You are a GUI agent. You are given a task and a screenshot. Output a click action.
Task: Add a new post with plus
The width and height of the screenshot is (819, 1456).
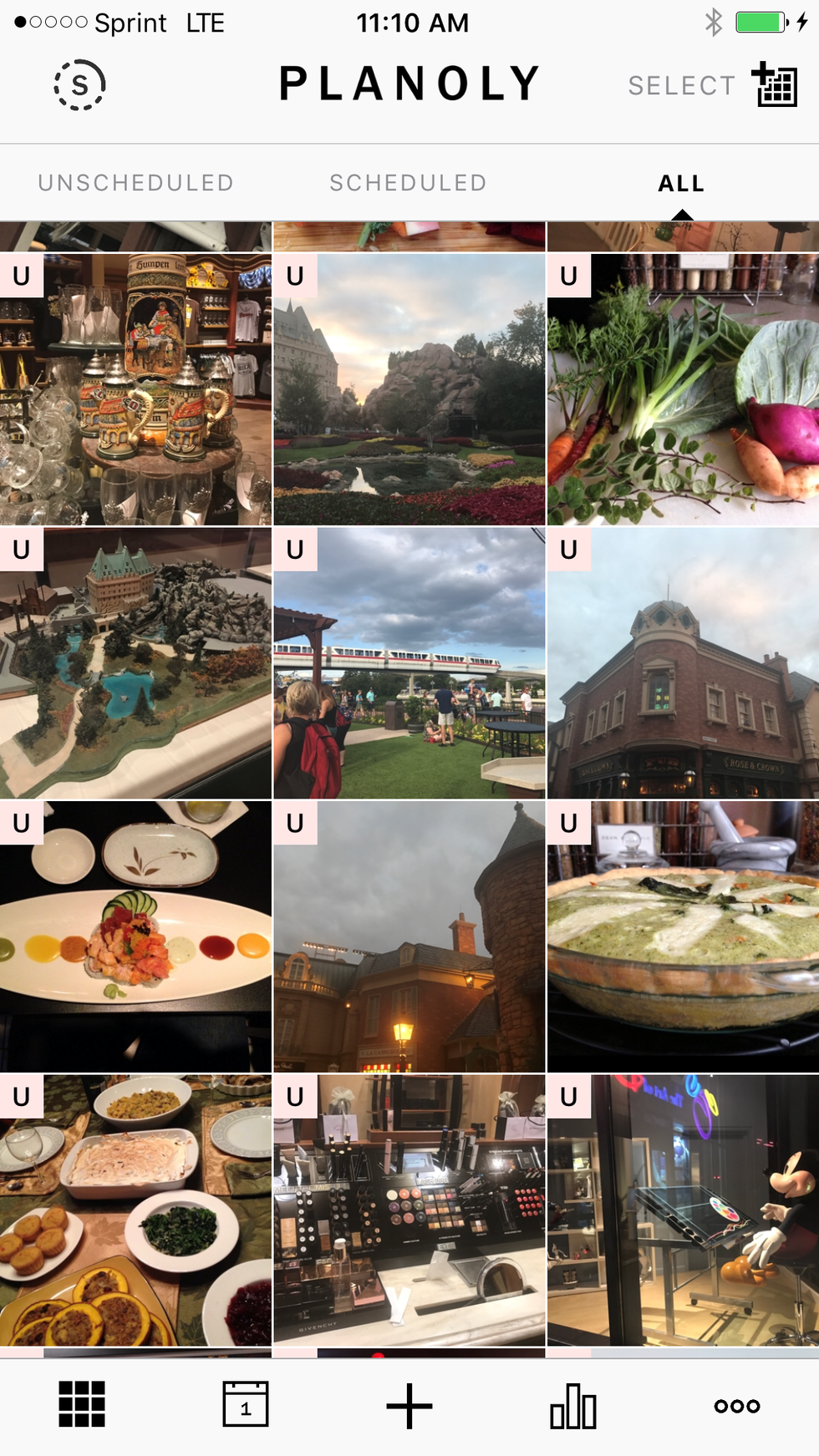pos(409,1405)
